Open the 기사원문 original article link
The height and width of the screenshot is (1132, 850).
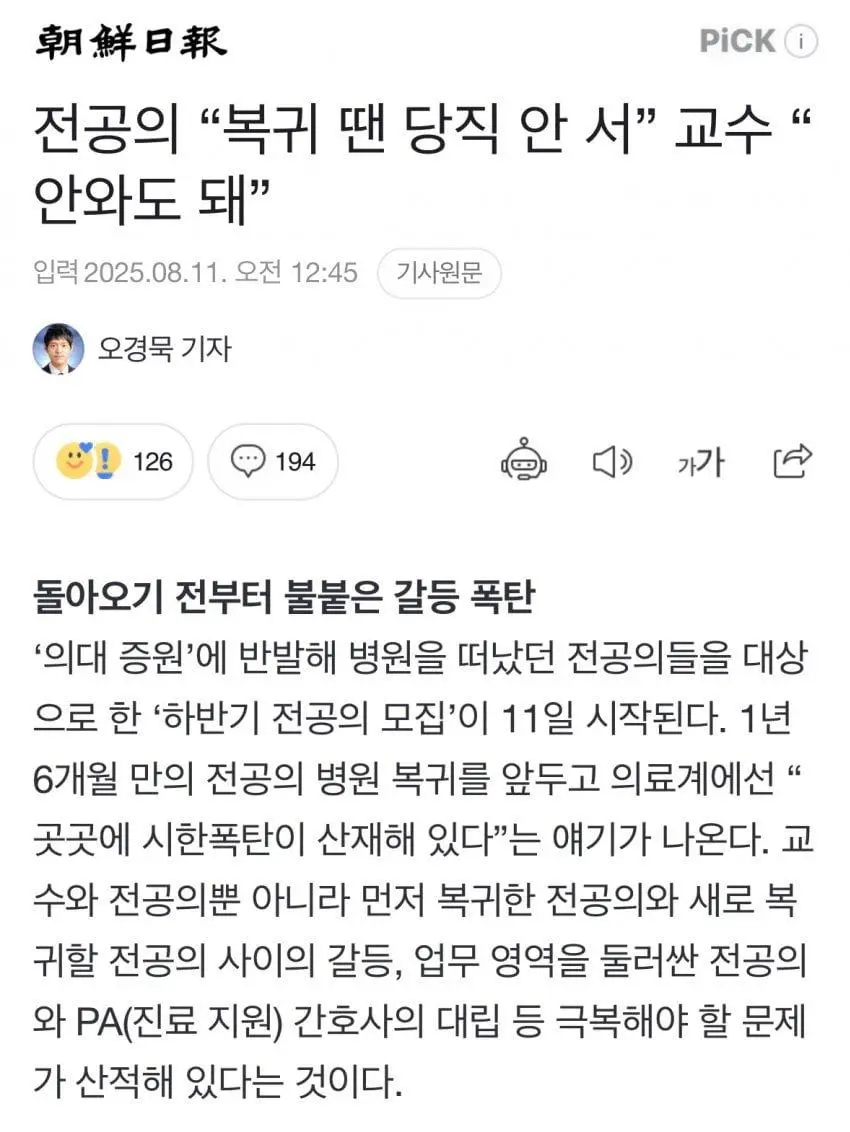[438, 272]
